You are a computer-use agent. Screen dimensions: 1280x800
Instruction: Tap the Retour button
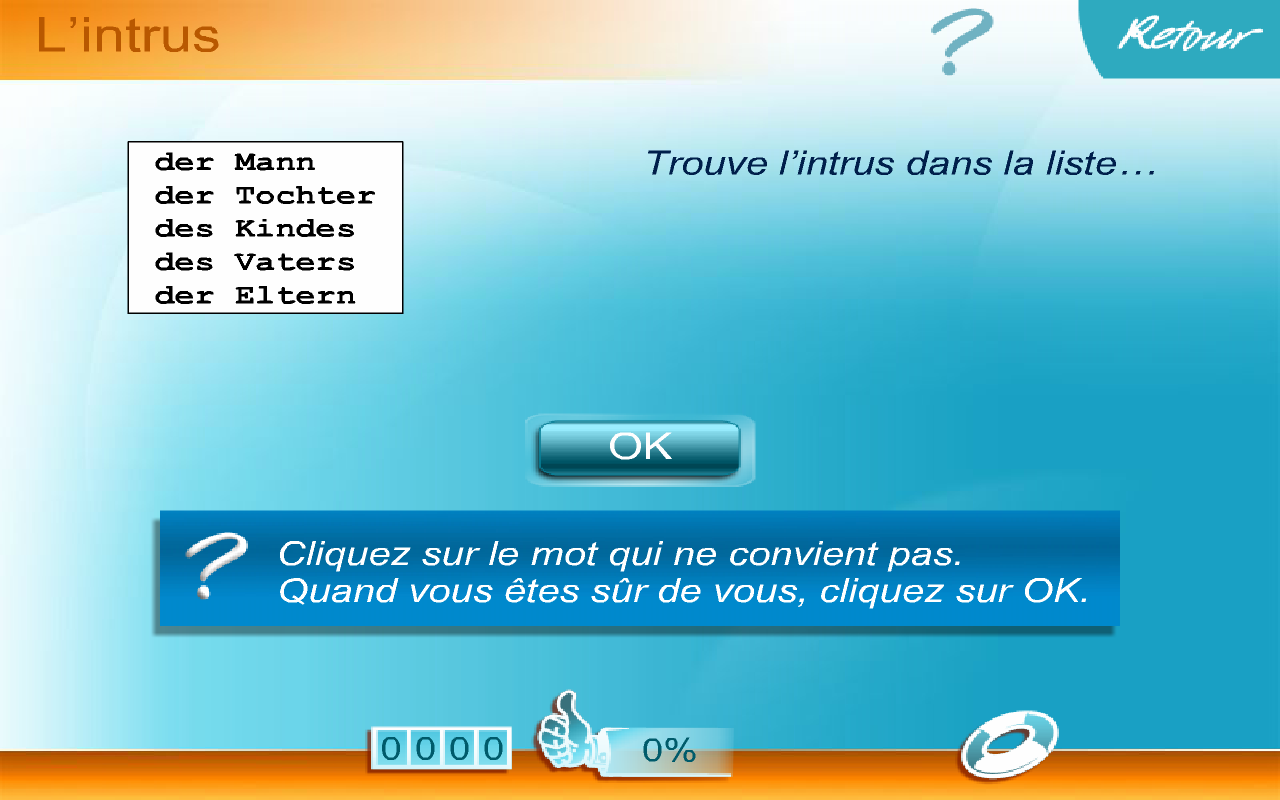coord(1188,36)
